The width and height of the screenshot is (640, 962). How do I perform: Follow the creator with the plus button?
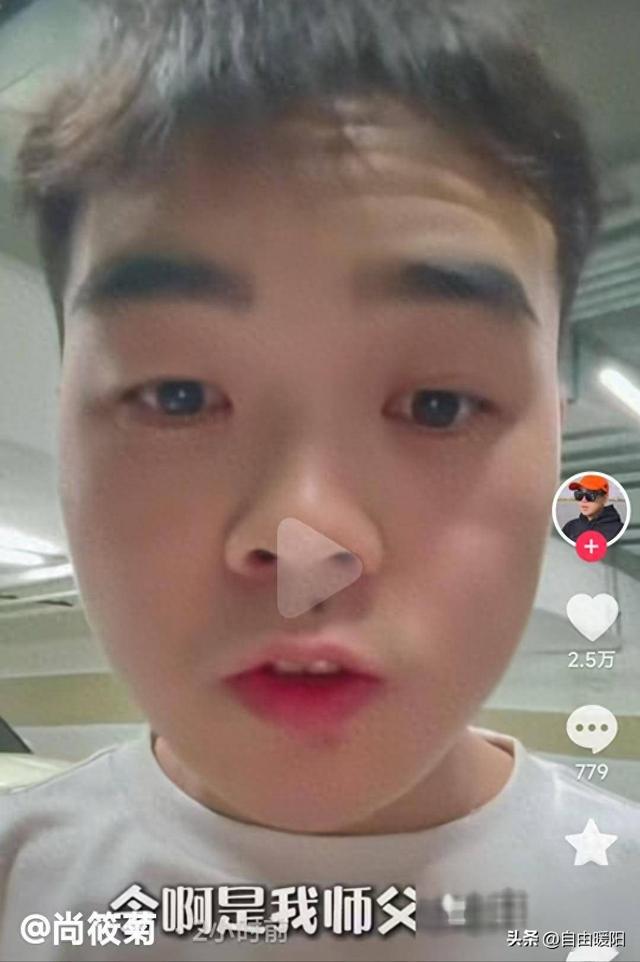point(591,547)
